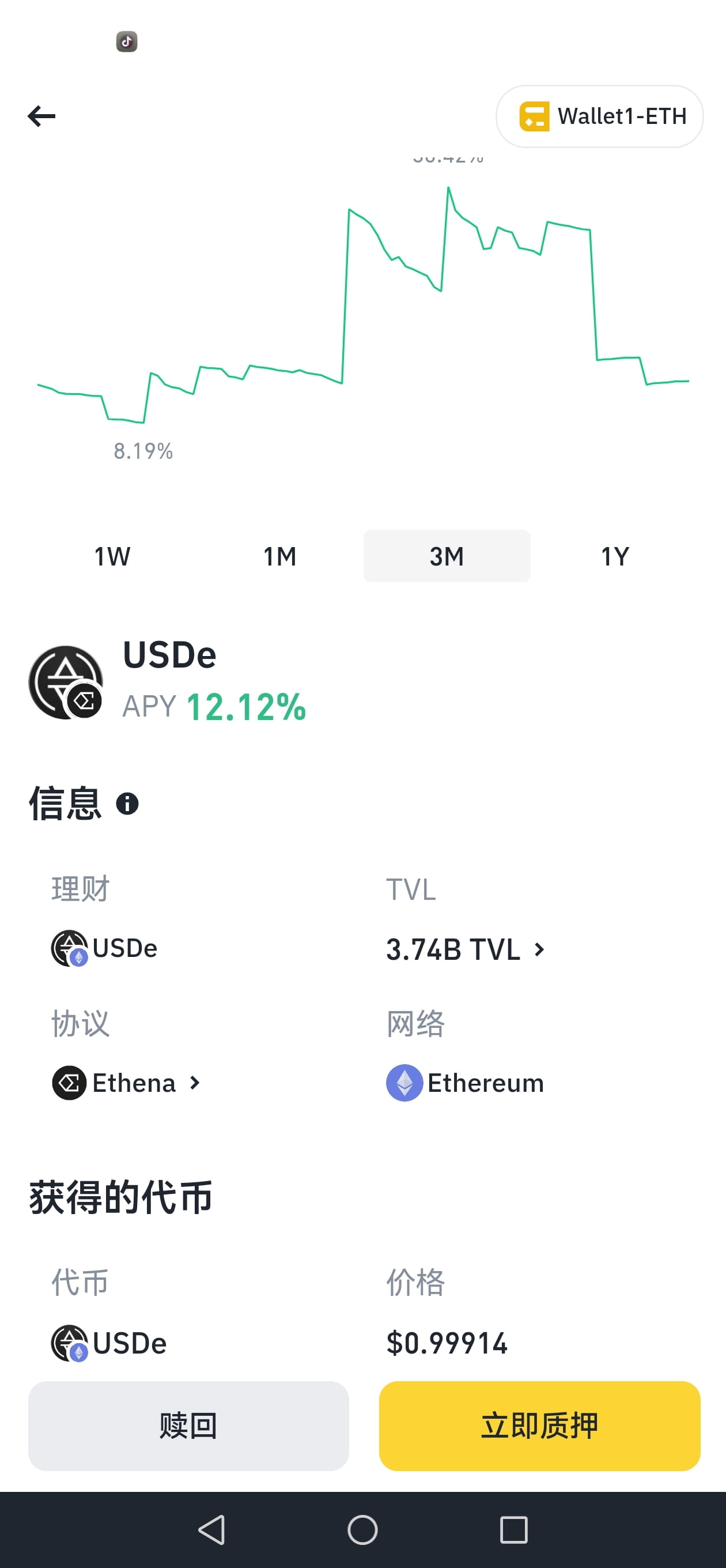Open the Wallet1-ETH wallet selector
This screenshot has width=726, height=1568.
pyautogui.click(x=599, y=116)
